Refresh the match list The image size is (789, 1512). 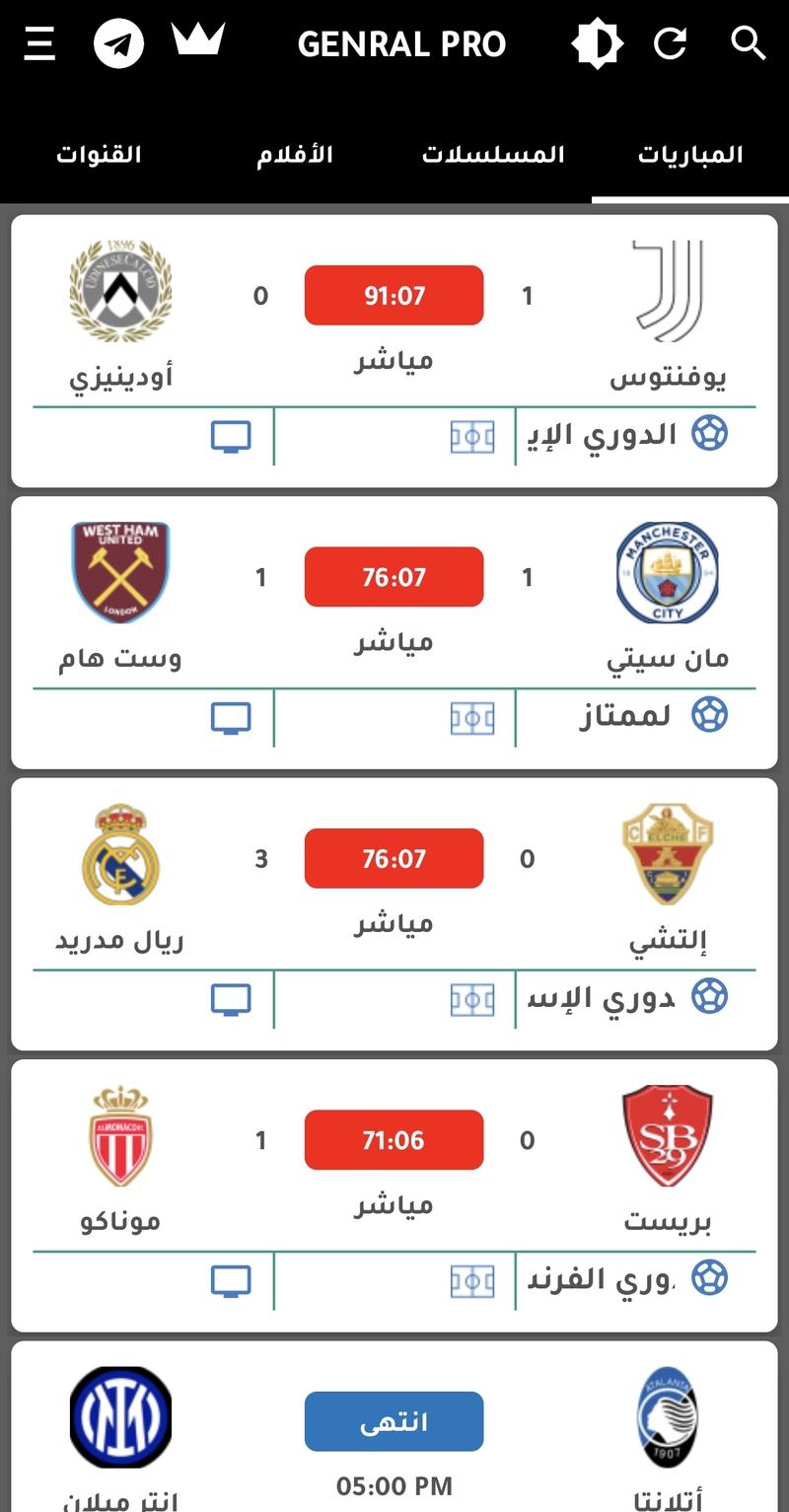pos(671,44)
